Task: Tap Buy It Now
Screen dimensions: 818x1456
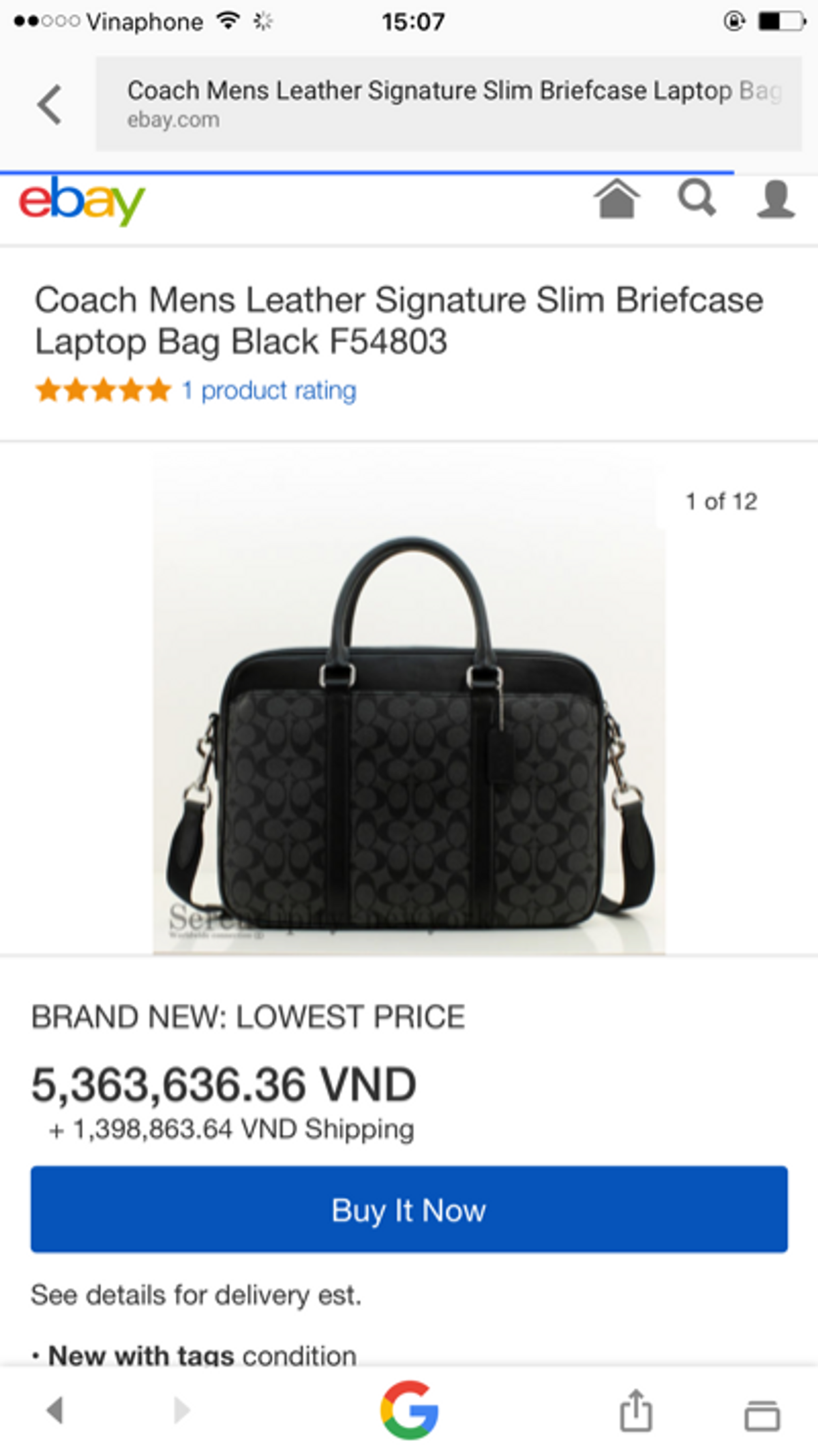Action: tap(409, 1210)
